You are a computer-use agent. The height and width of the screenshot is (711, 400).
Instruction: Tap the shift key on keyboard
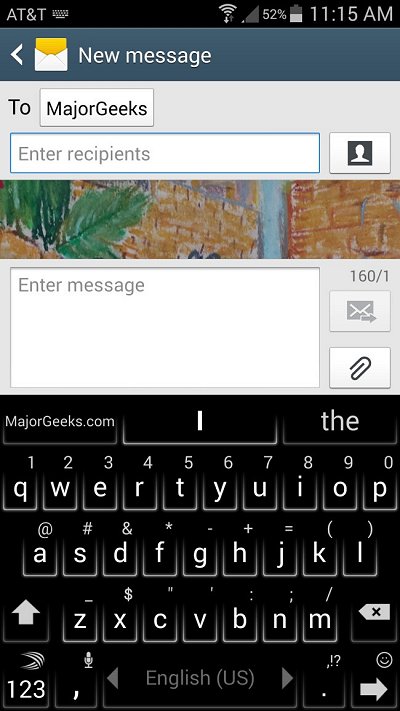25,616
